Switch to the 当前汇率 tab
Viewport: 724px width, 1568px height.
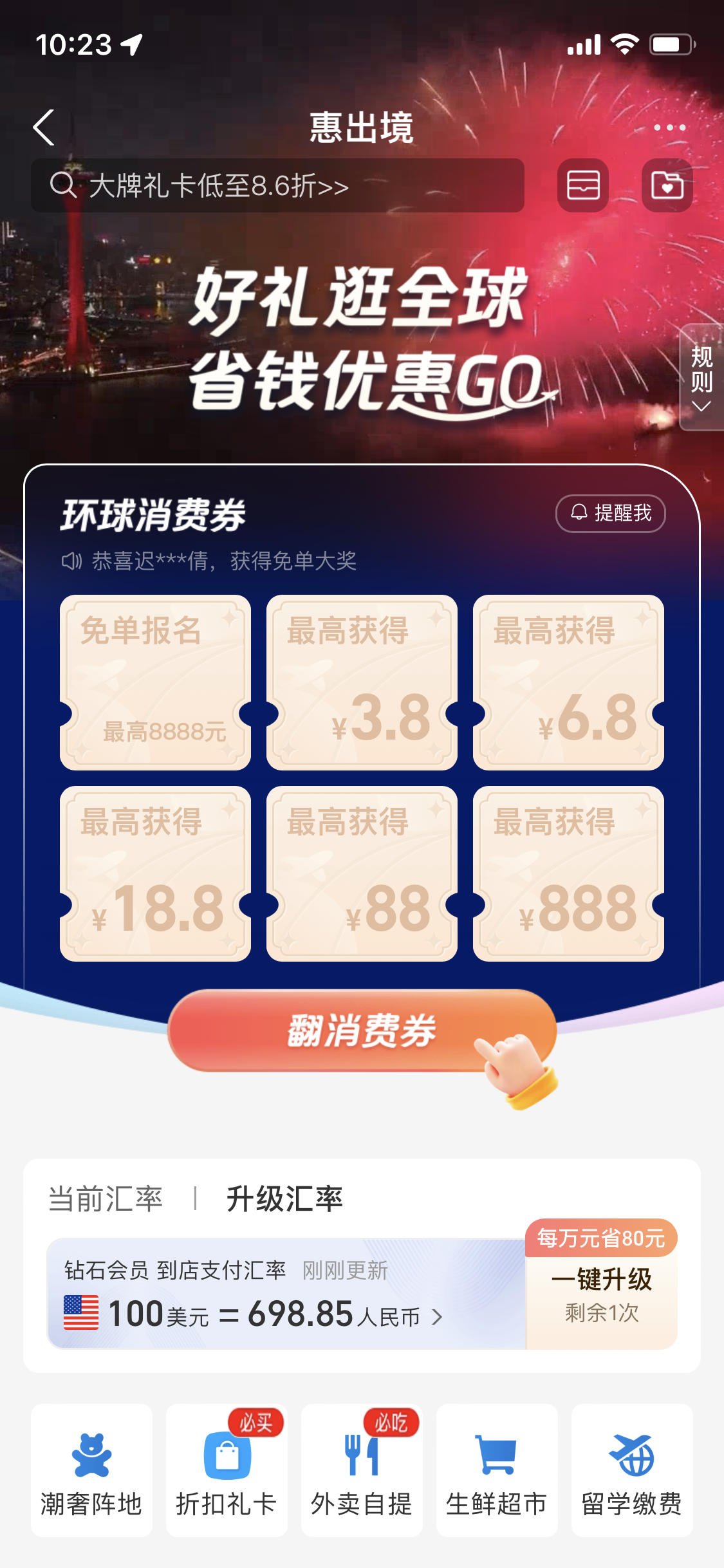click(106, 1199)
